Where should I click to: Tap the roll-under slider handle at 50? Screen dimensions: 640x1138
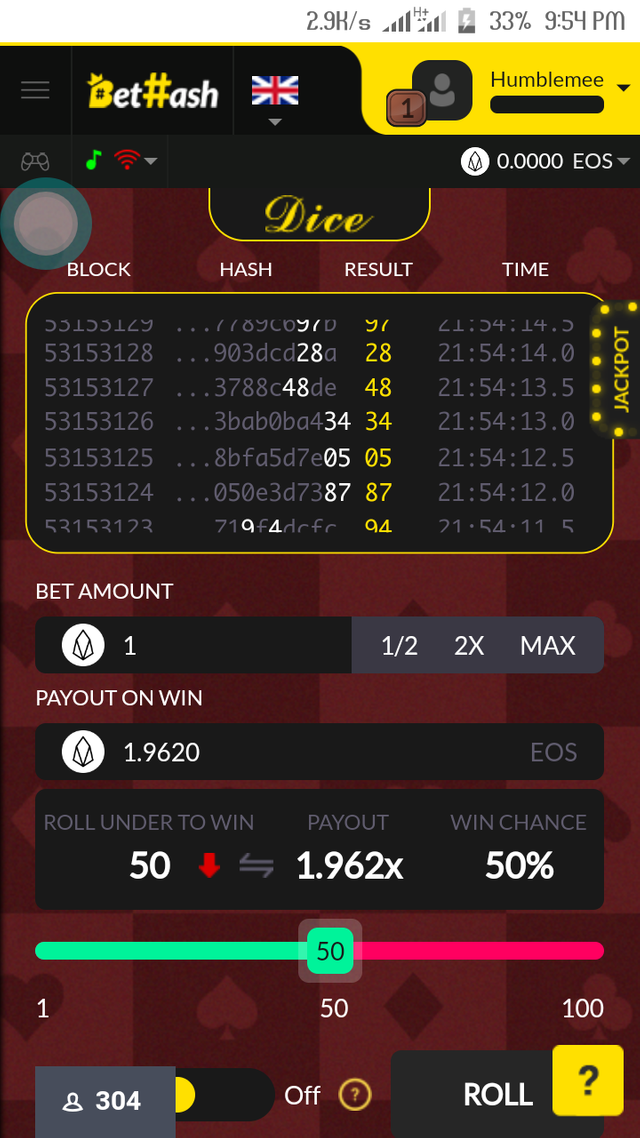tap(331, 951)
